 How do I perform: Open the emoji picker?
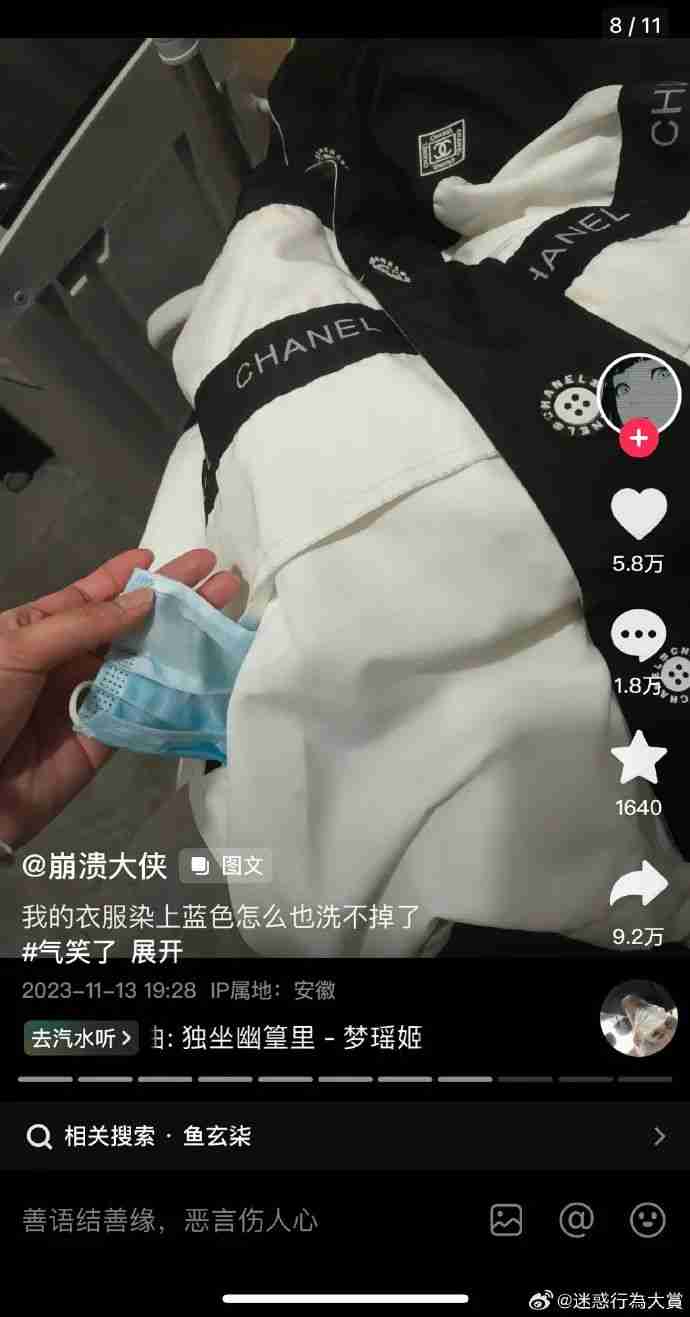click(x=648, y=1219)
